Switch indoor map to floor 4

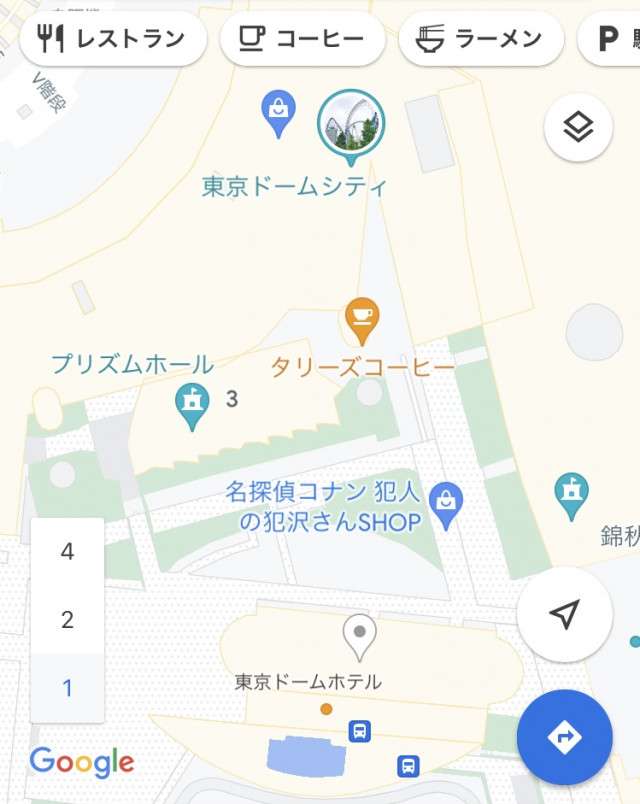tap(67, 552)
